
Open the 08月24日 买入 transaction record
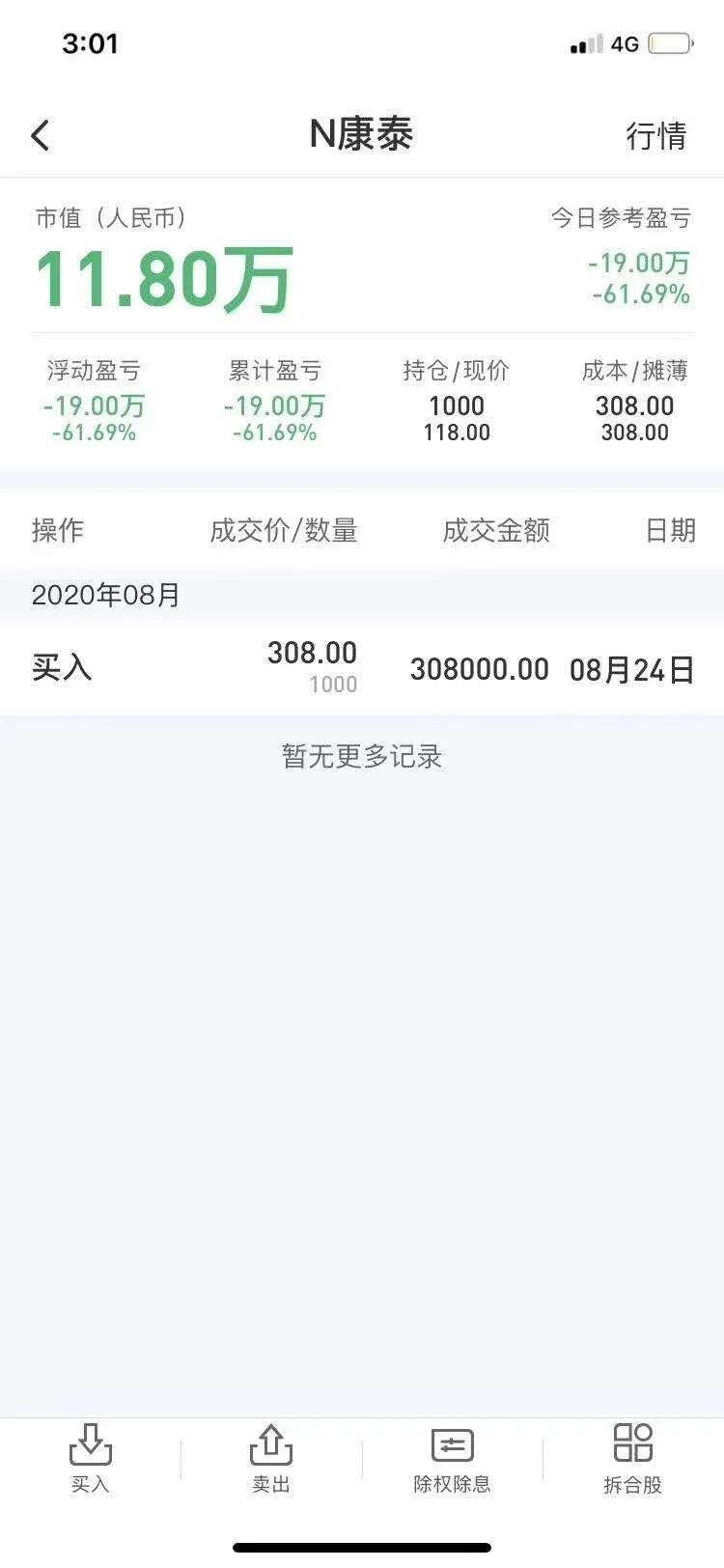(362, 668)
